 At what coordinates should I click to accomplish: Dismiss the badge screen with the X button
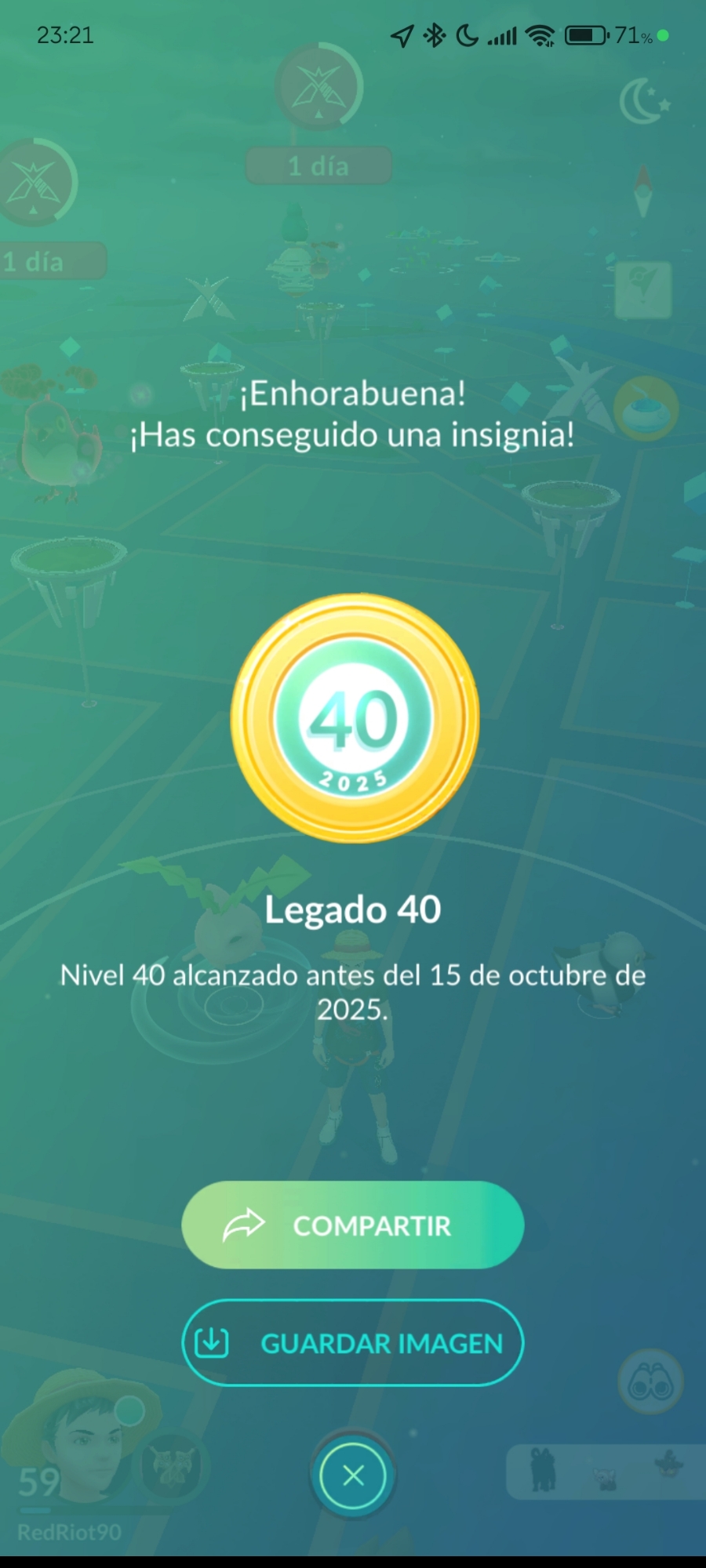(x=353, y=1475)
